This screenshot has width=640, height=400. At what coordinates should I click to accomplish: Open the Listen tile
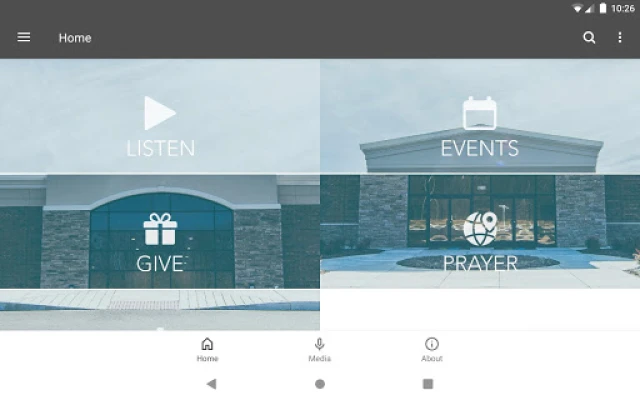pyautogui.click(x=160, y=125)
